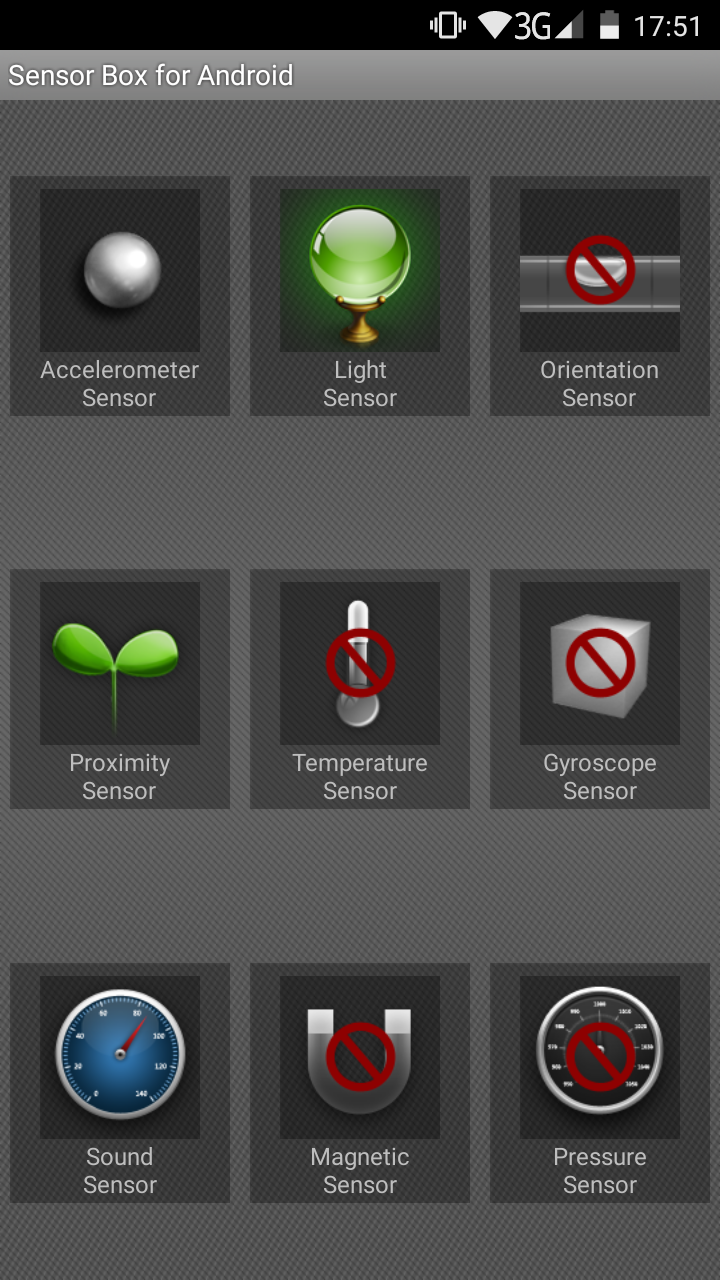The height and width of the screenshot is (1280, 720).
Task: Select the Pressure Sensor tile
Action: [600, 1083]
